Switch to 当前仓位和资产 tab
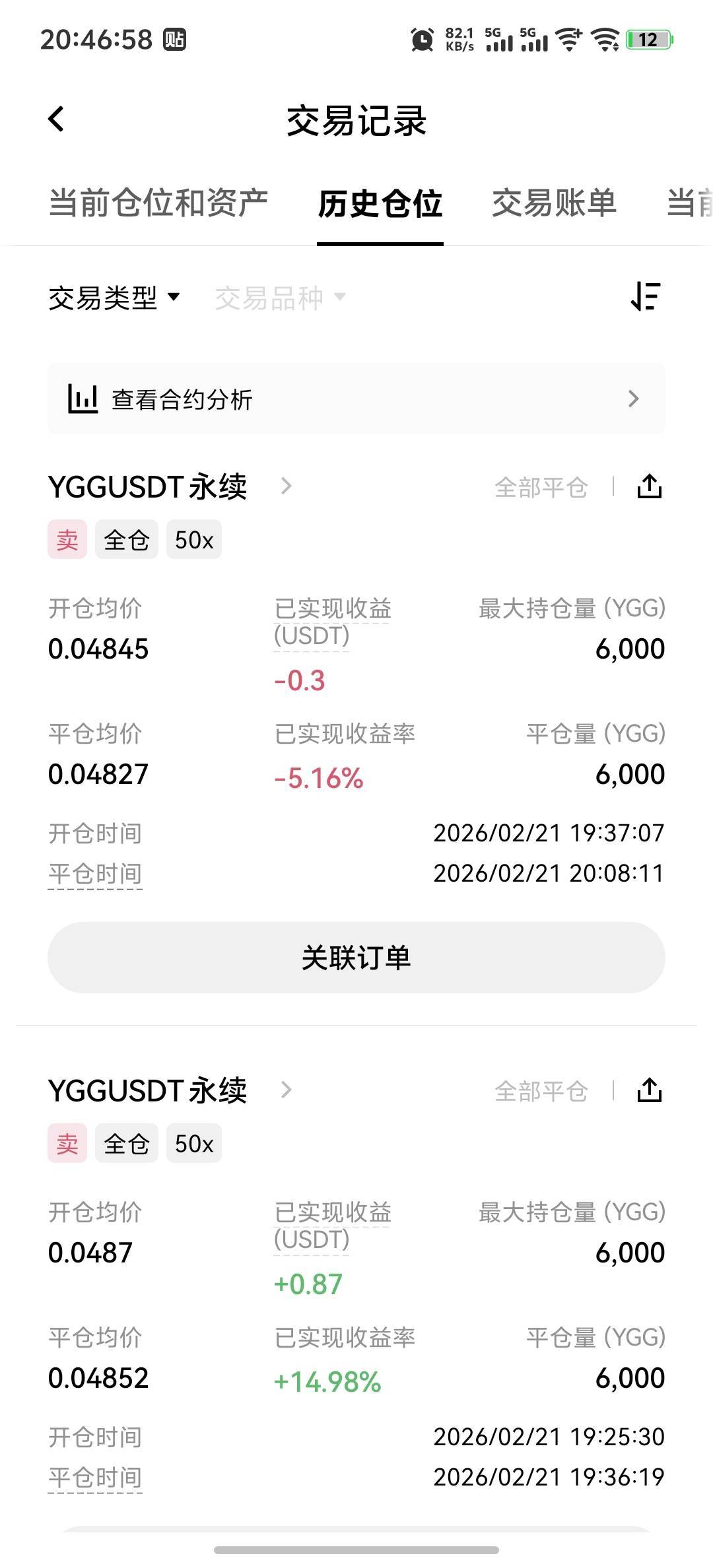713x1568 pixels. point(158,203)
